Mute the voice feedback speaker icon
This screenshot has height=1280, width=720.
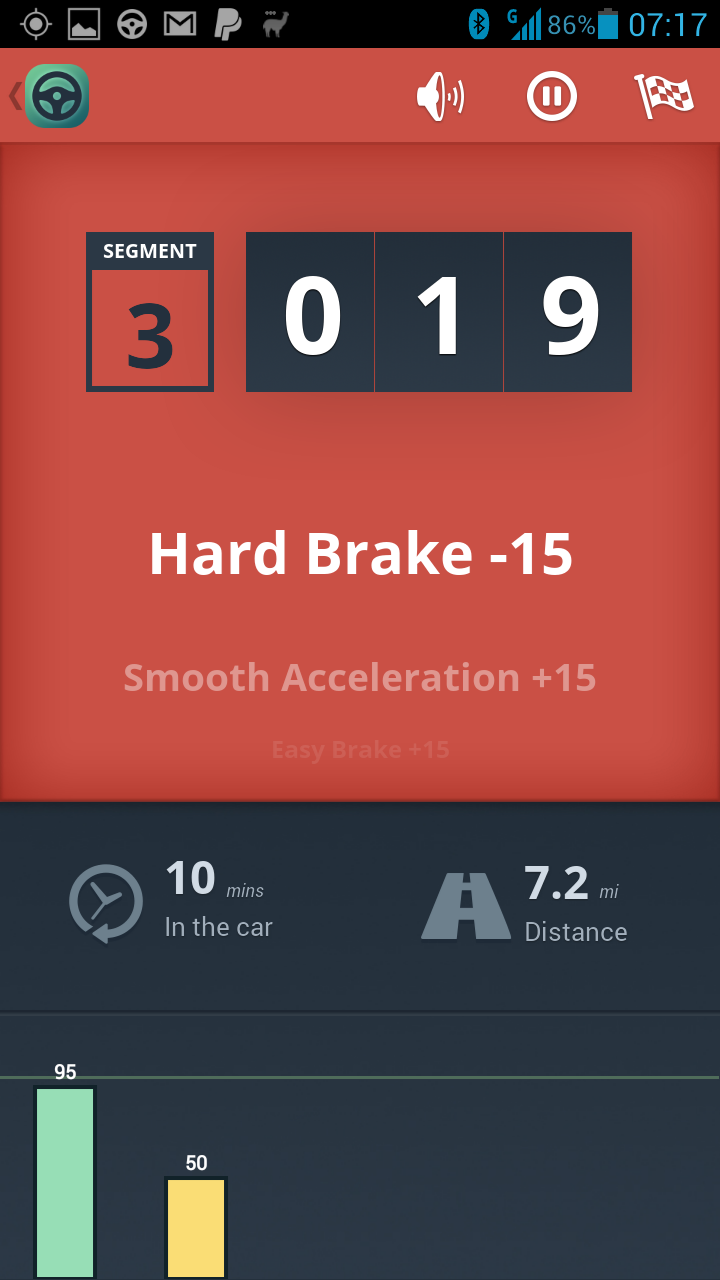[x=440, y=97]
